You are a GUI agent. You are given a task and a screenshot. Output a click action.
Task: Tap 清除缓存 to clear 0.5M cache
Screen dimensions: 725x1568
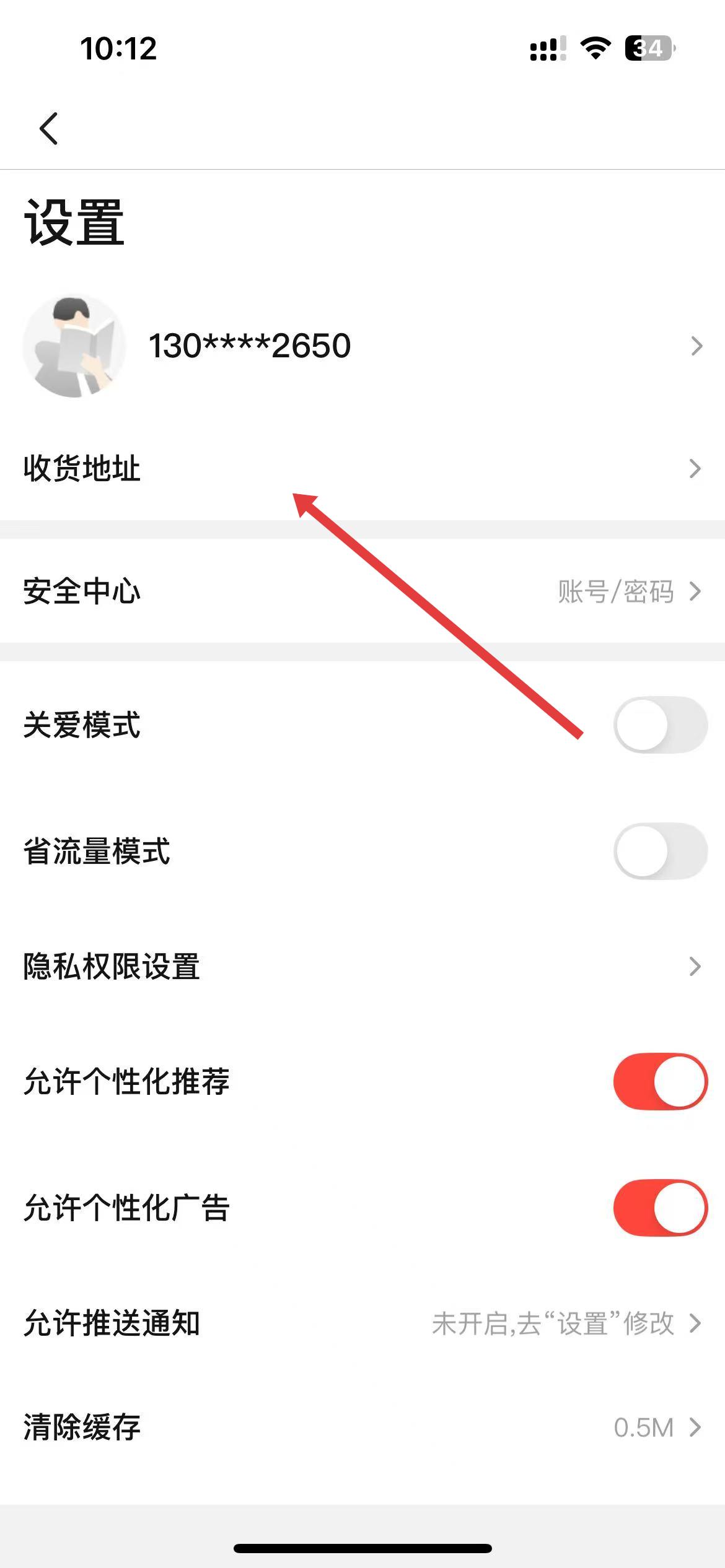tap(362, 1427)
